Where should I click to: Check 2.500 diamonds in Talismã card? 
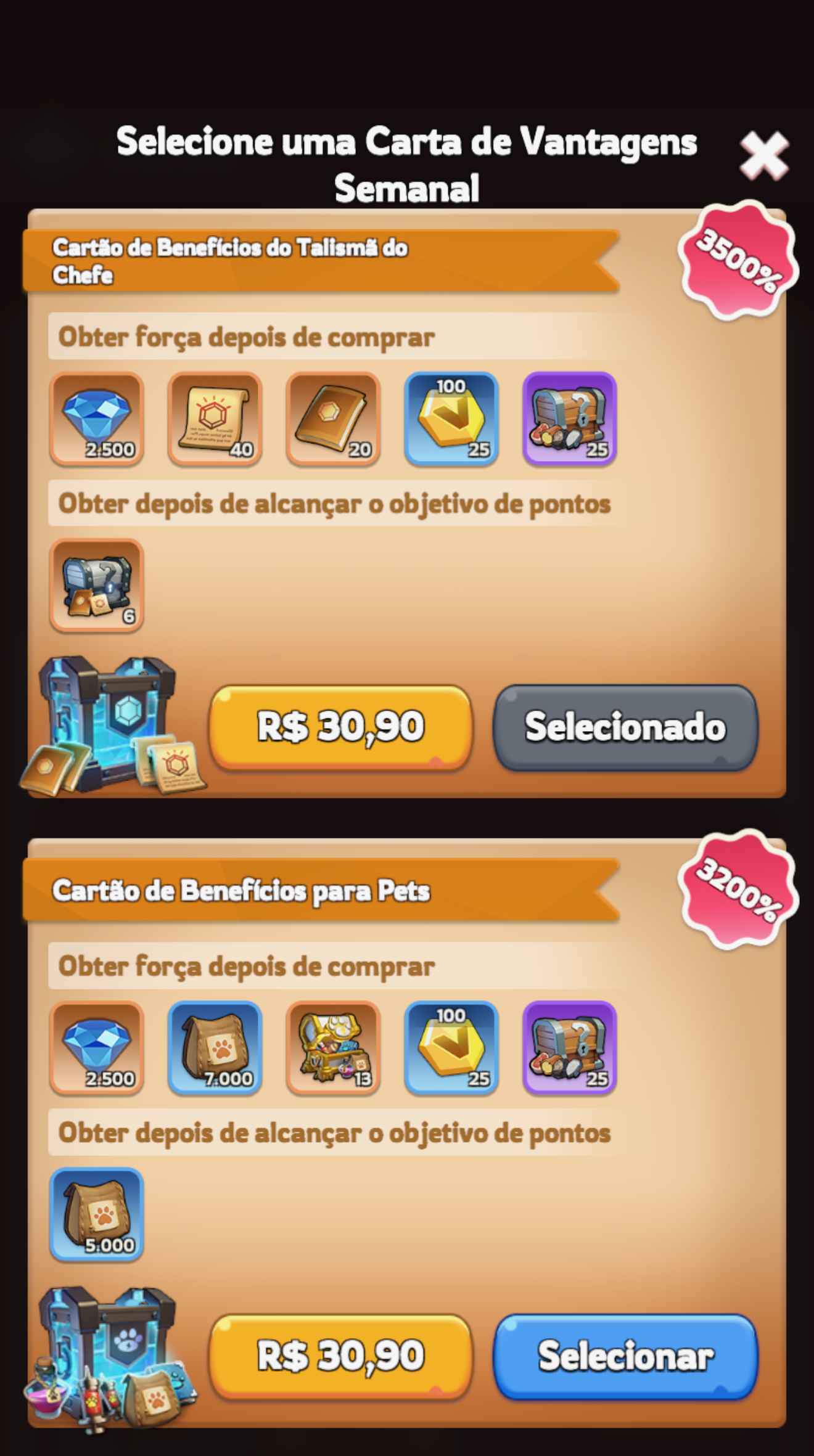pos(97,419)
